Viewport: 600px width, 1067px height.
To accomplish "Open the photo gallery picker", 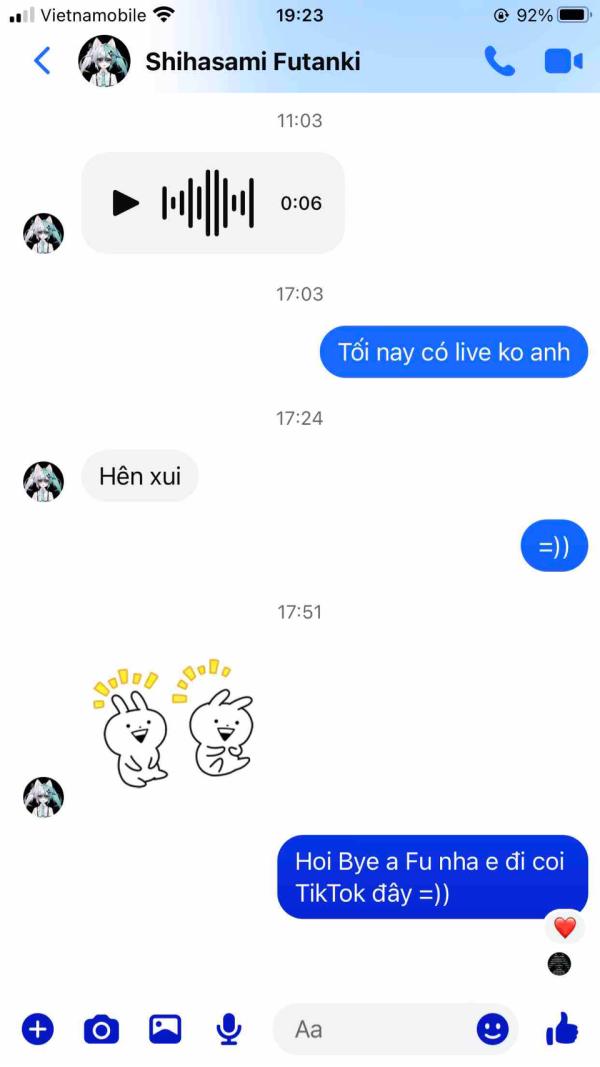I will (x=165, y=1028).
